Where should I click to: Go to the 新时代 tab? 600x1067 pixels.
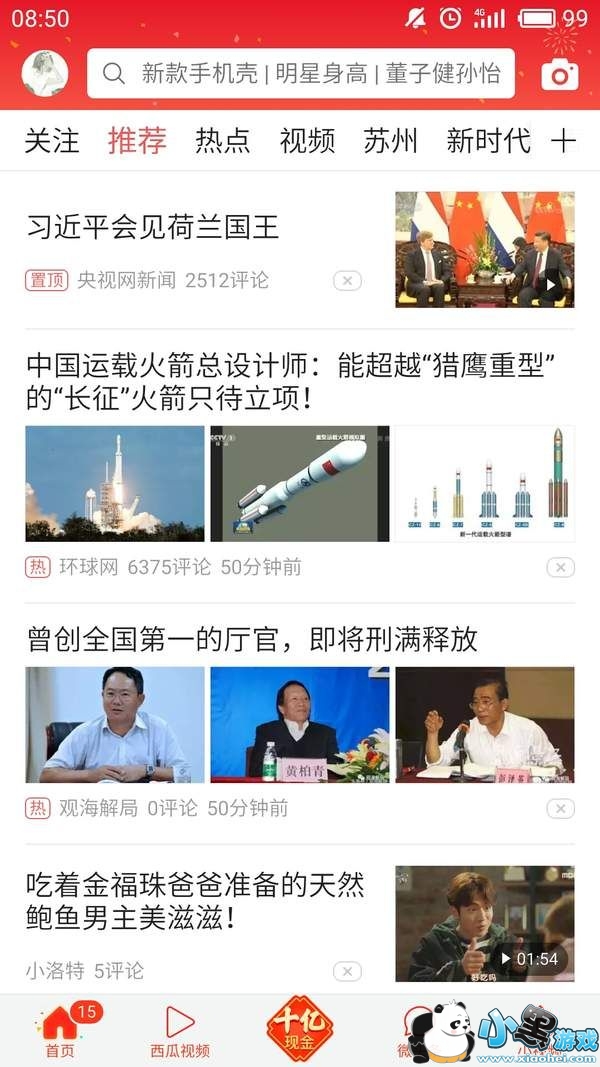488,141
